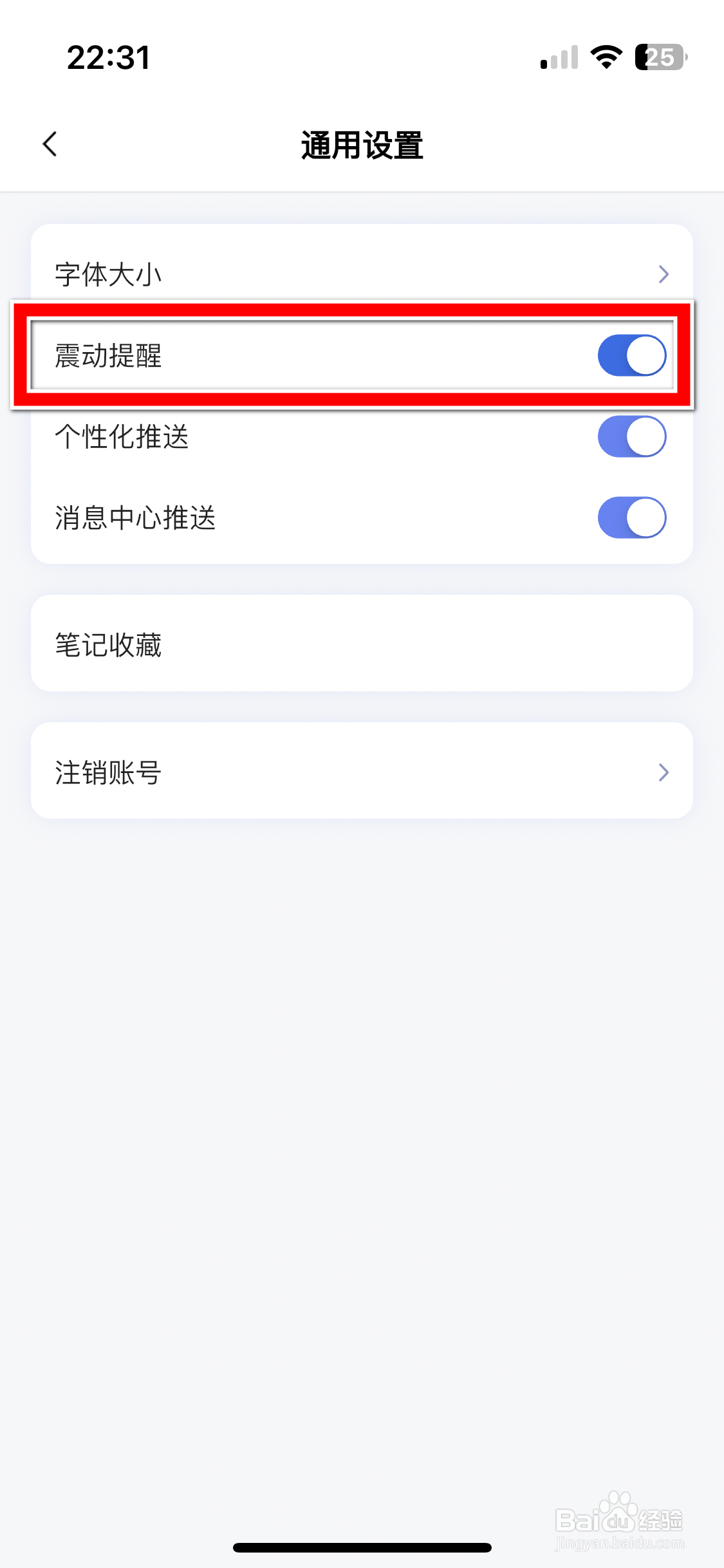Open 笔记收藏 row
724x1568 pixels.
(x=361, y=644)
